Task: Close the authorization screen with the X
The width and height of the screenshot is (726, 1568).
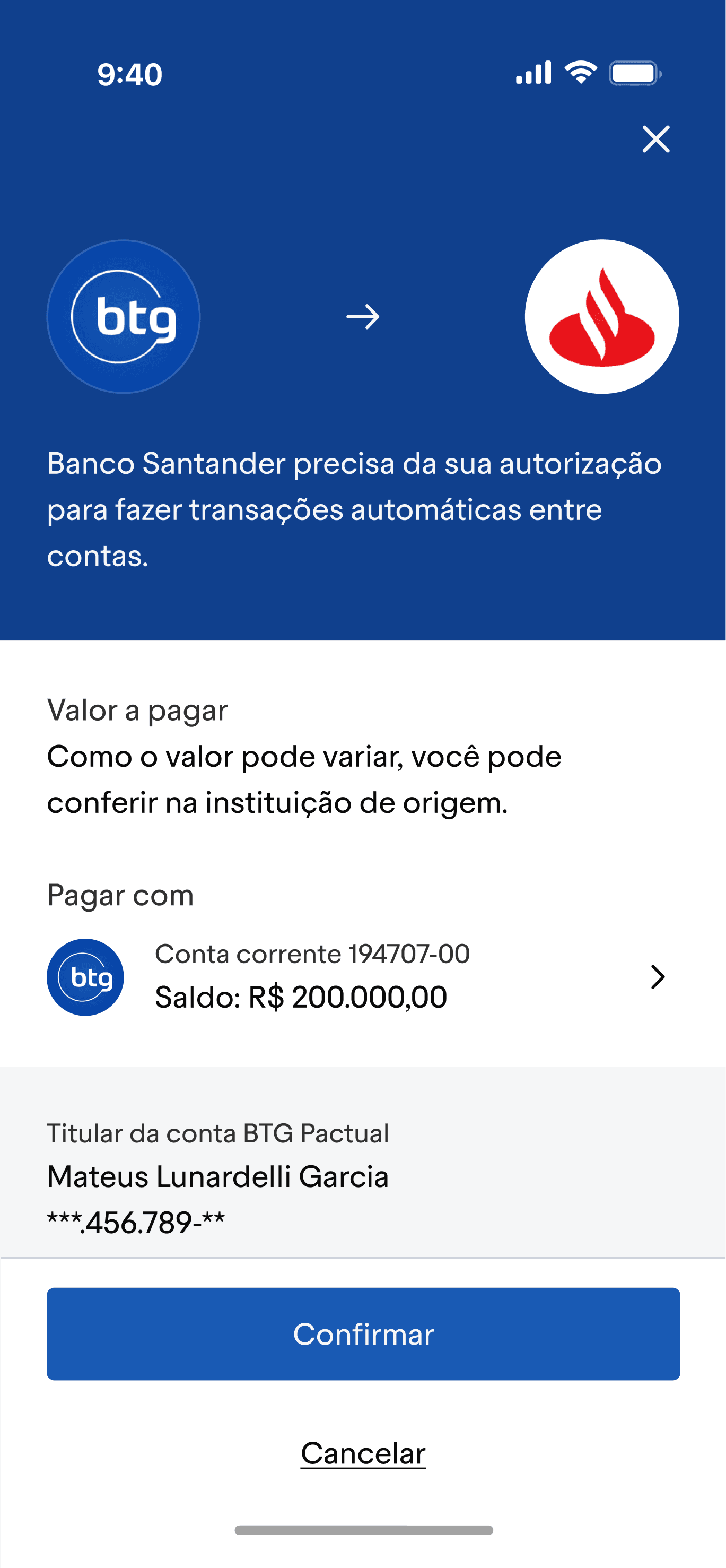Action: click(655, 140)
